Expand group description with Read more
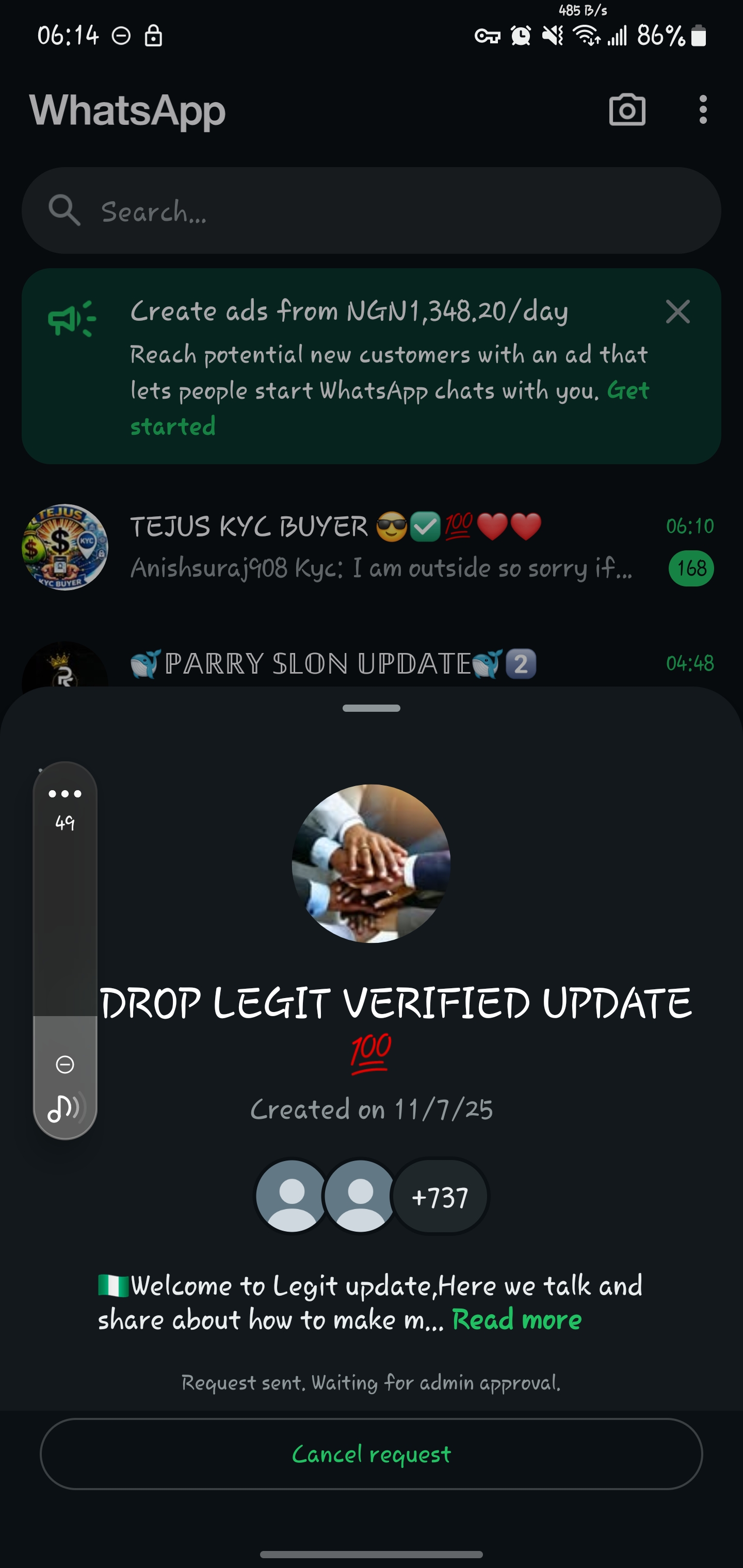This screenshot has height=1568, width=743. tap(516, 1320)
